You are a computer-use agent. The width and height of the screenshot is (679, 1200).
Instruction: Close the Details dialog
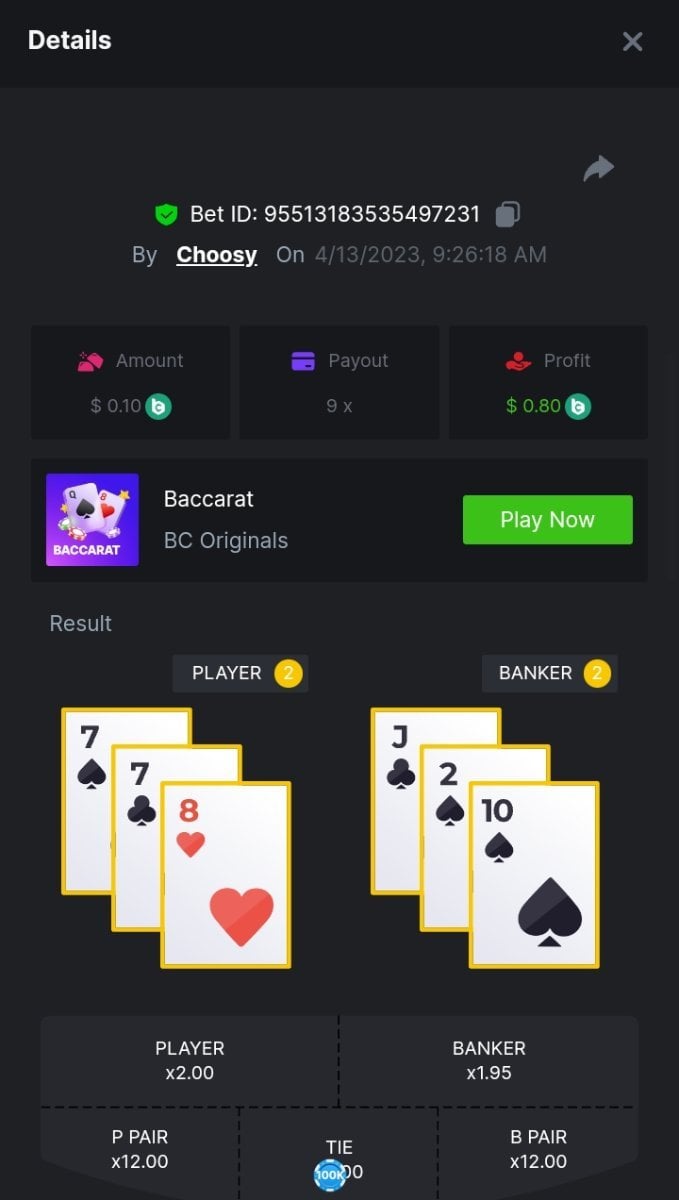632,41
